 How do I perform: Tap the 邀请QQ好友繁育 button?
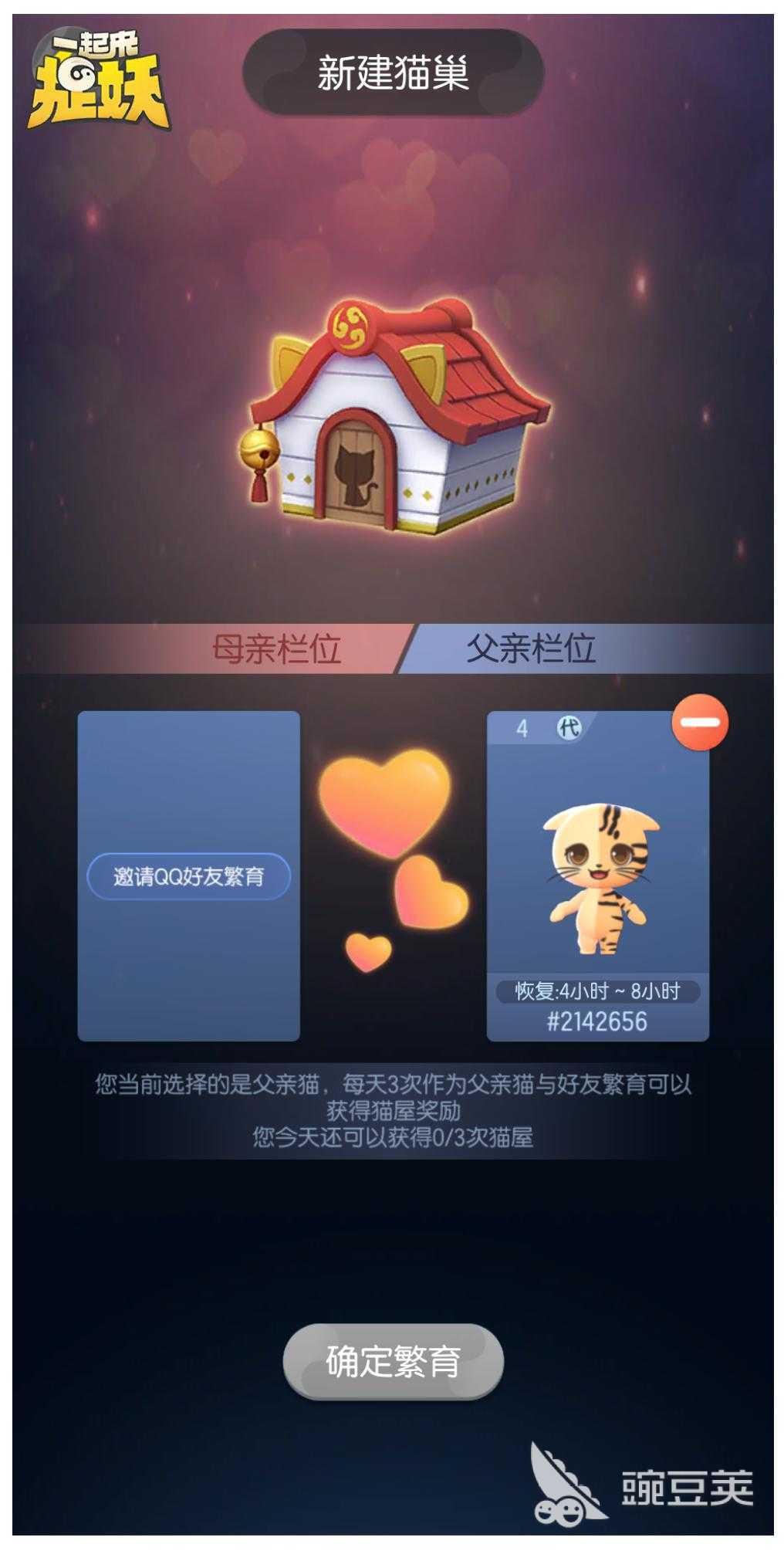coord(188,876)
